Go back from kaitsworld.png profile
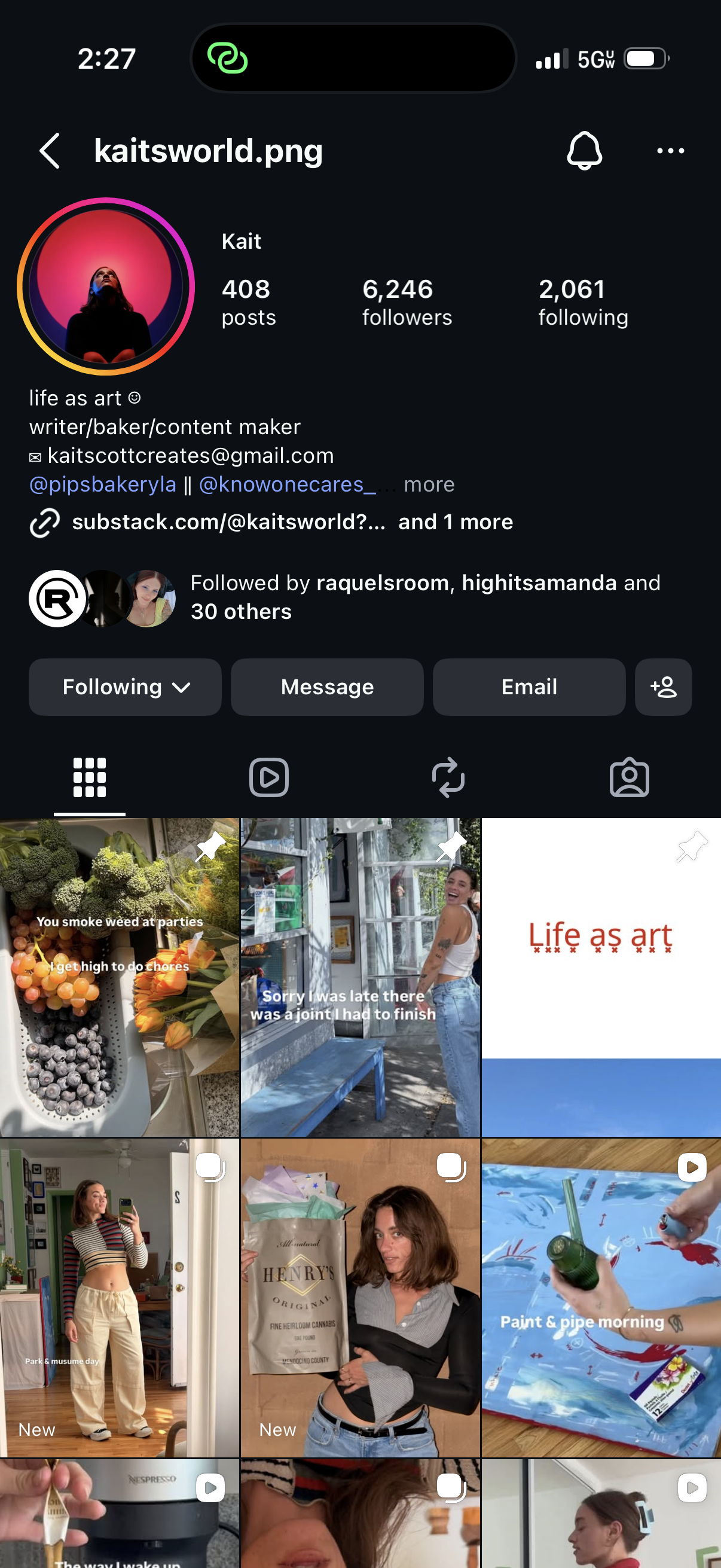 [49, 150]
